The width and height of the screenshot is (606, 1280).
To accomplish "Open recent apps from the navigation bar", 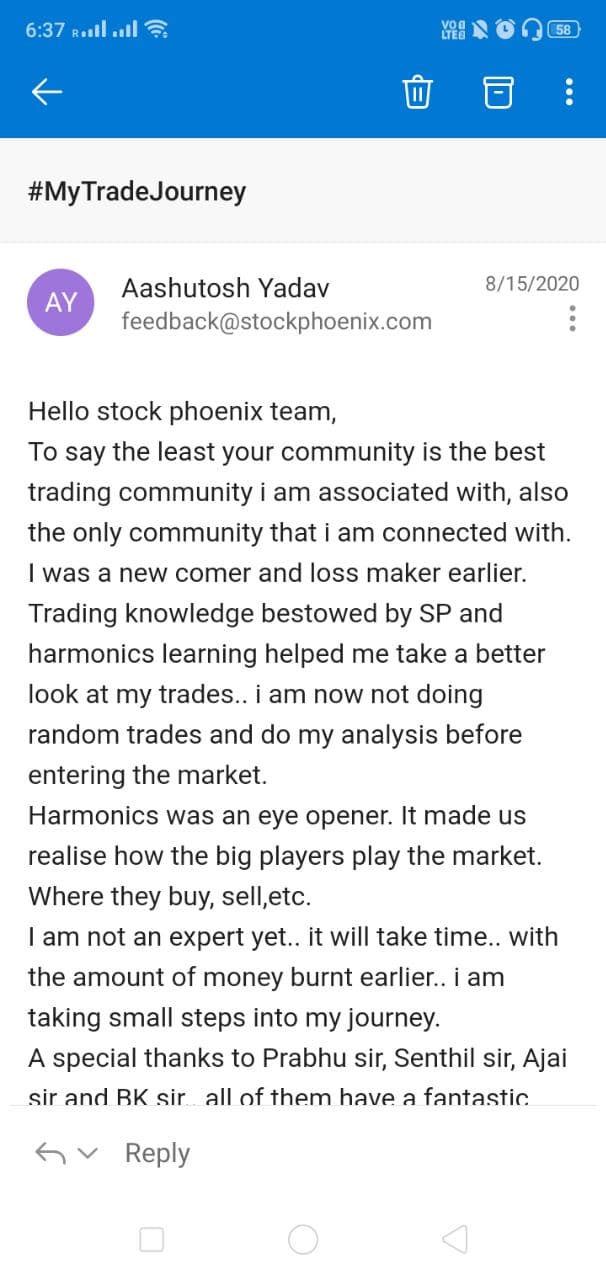I will pos(152,1240).
